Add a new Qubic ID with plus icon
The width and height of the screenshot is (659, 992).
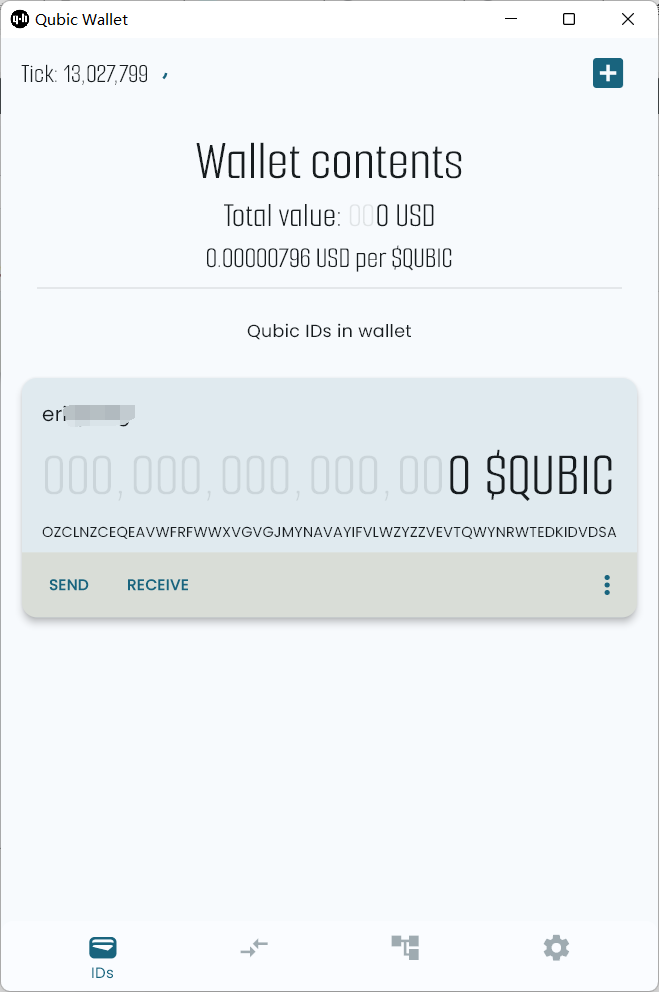tap(608, 73)
